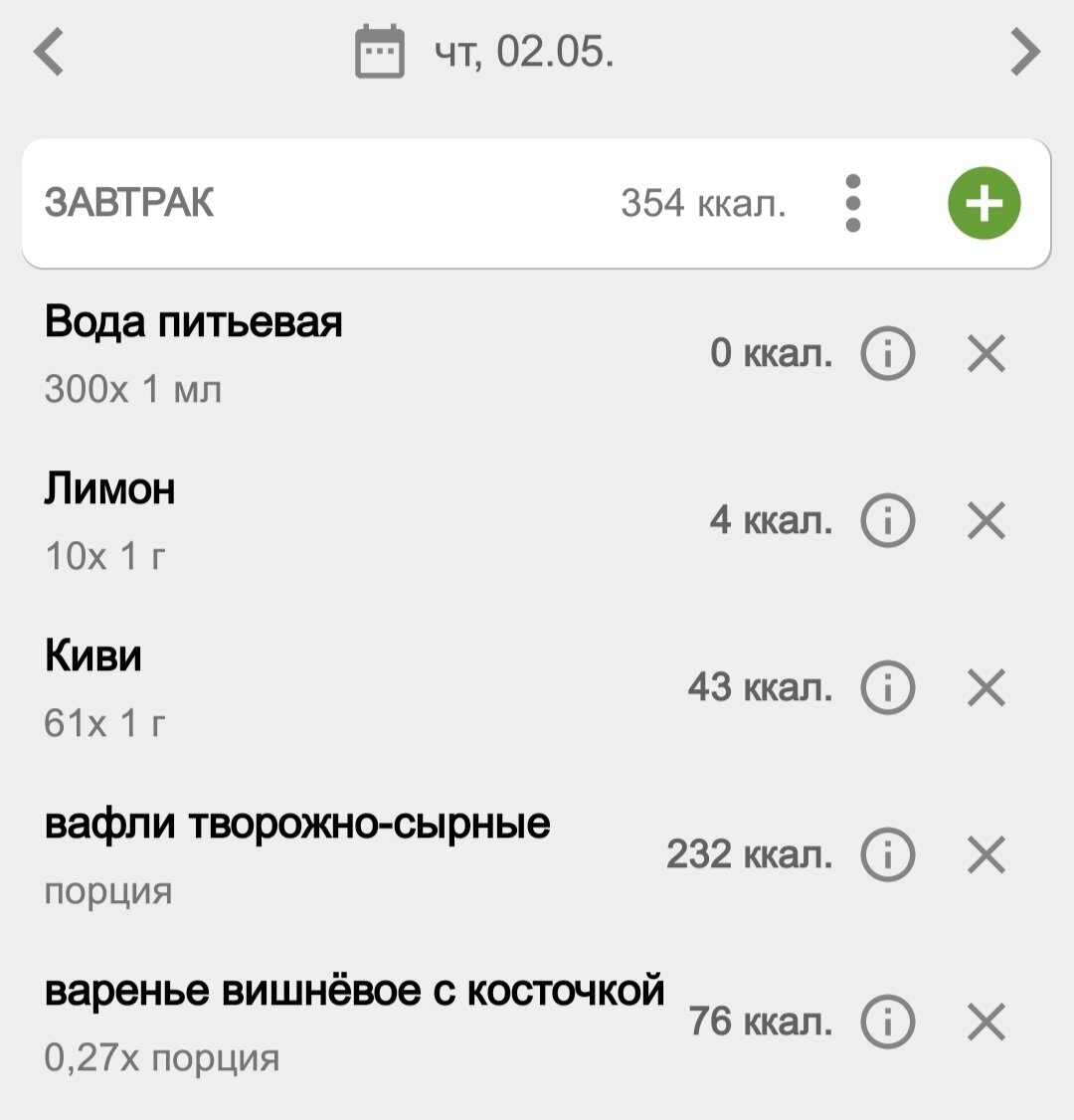Open the ЗАВТРАК three-dot options menu
This screenshot has width=1074, height=1120.
coord(853,202)
